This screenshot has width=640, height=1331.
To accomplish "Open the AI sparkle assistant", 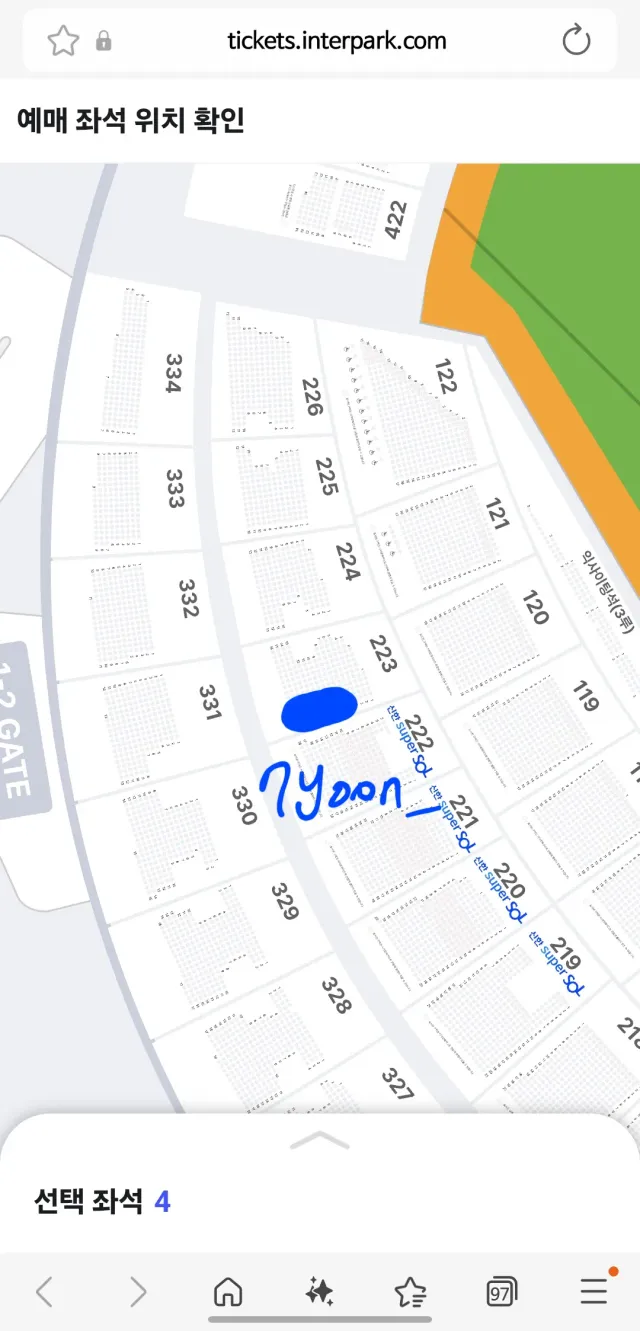I will pyautogui.click(x=319, y=1292).
